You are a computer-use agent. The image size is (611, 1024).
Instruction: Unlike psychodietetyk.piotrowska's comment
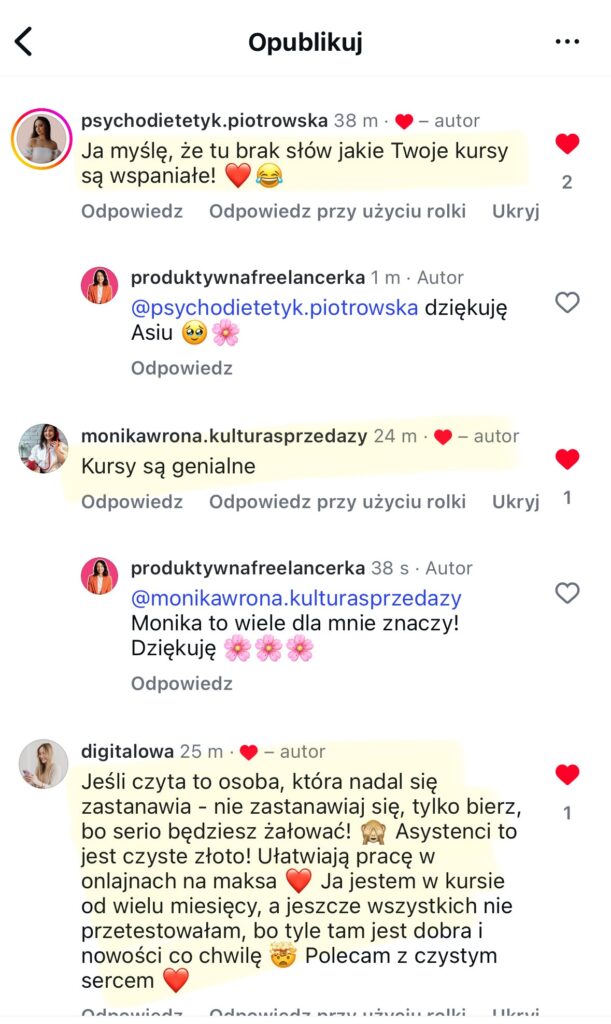[567, 145]
